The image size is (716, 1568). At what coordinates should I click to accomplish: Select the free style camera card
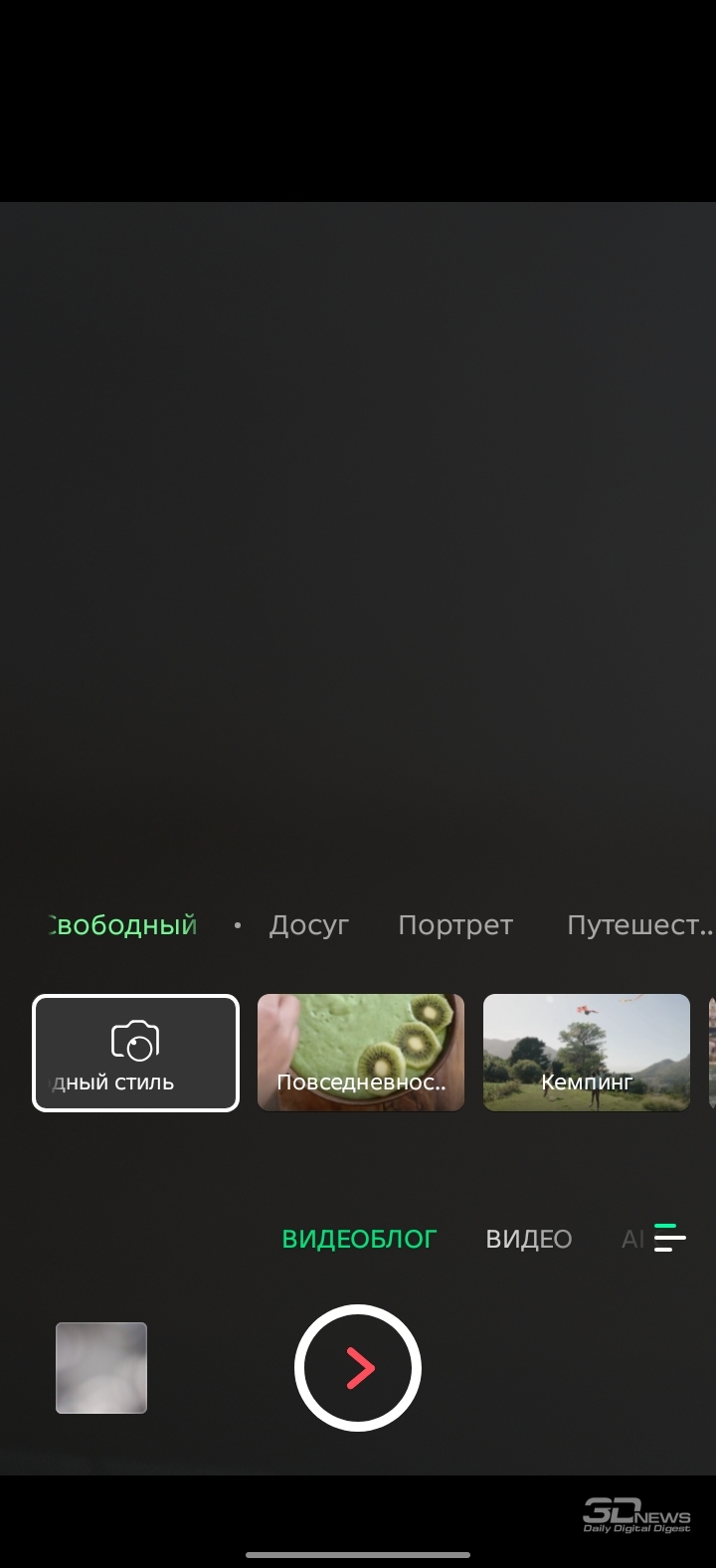pyautogui.click(x=135, y=1053)
